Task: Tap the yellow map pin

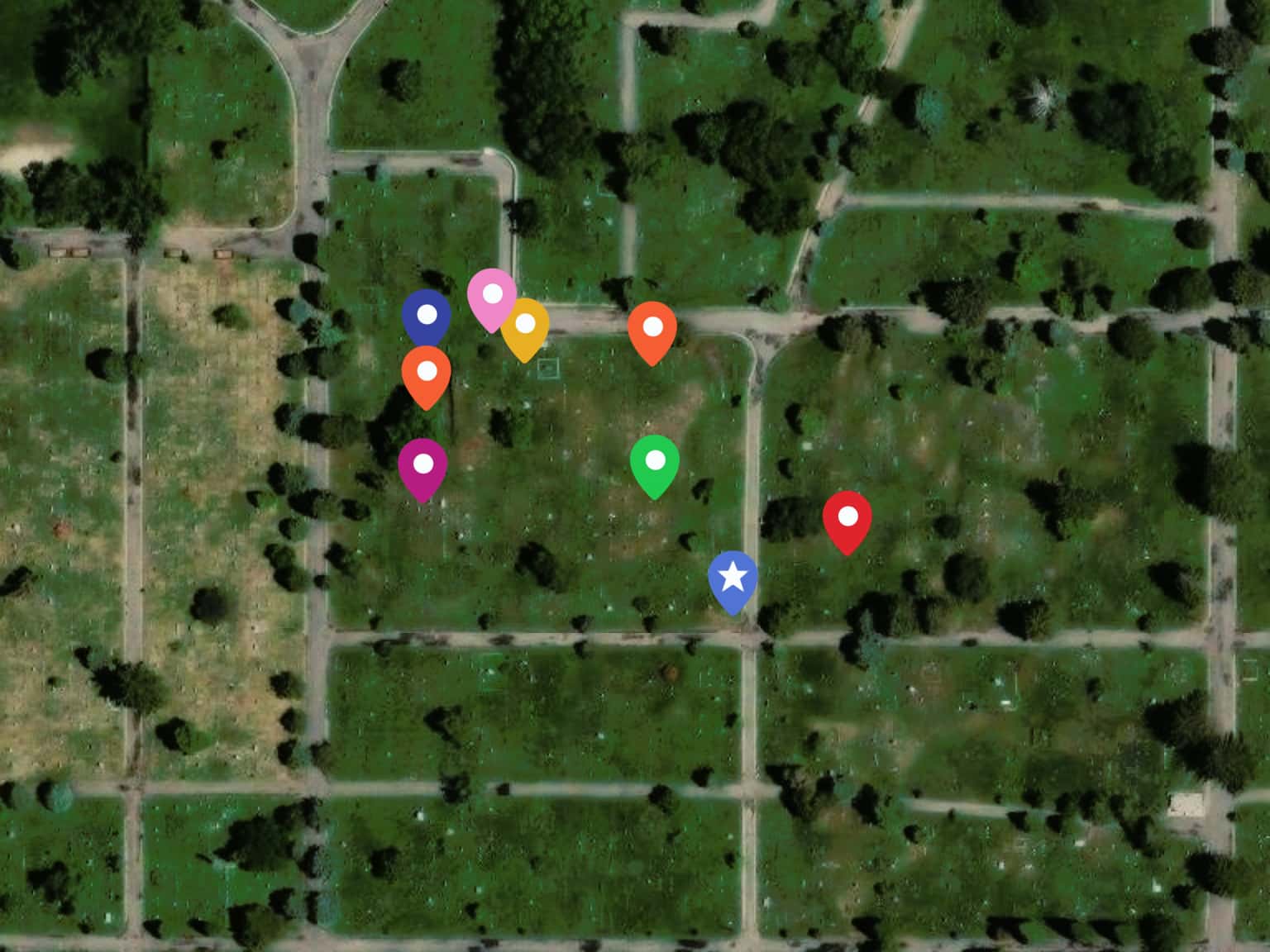Action: (525, 326)
